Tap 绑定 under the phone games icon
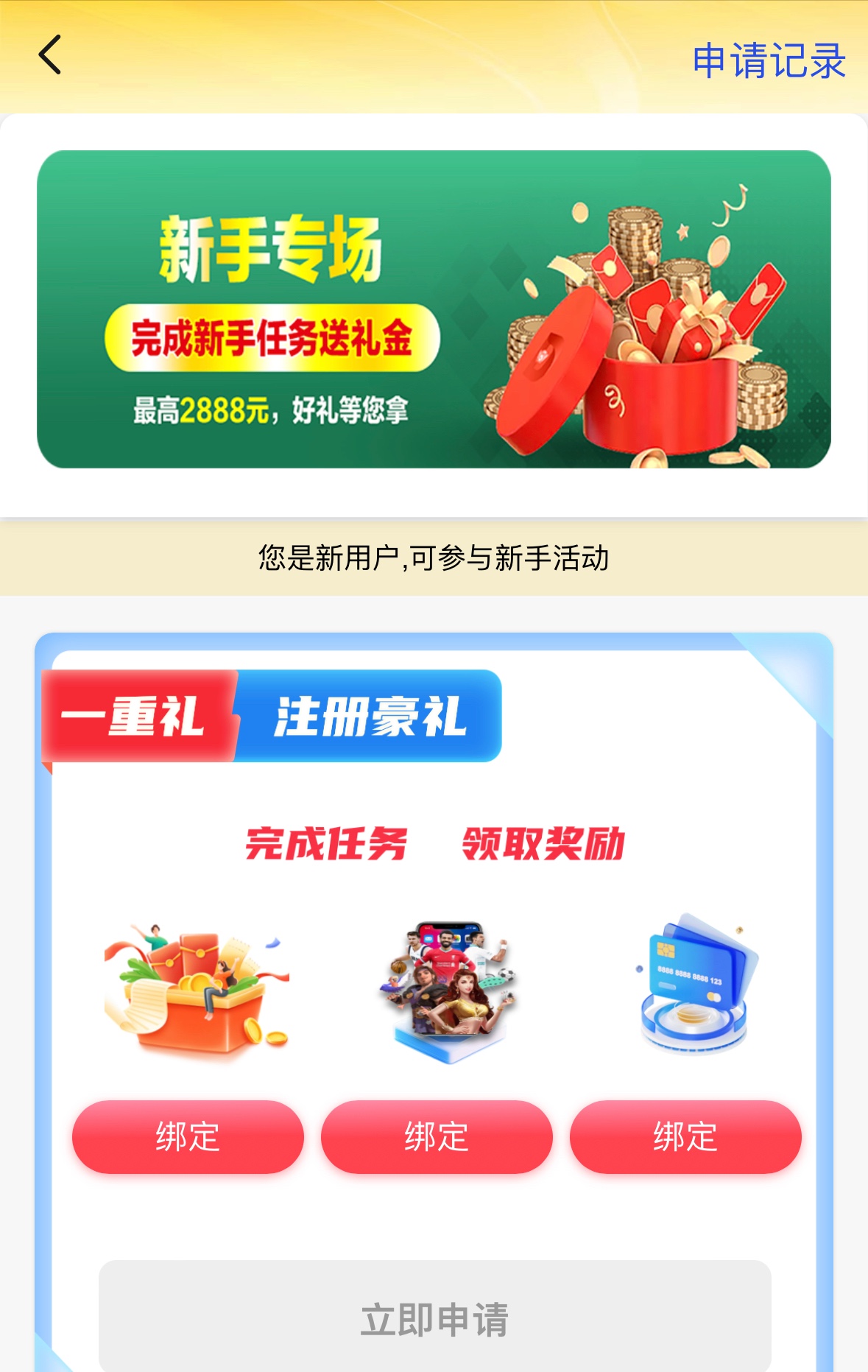 (x=437, y=1136)
